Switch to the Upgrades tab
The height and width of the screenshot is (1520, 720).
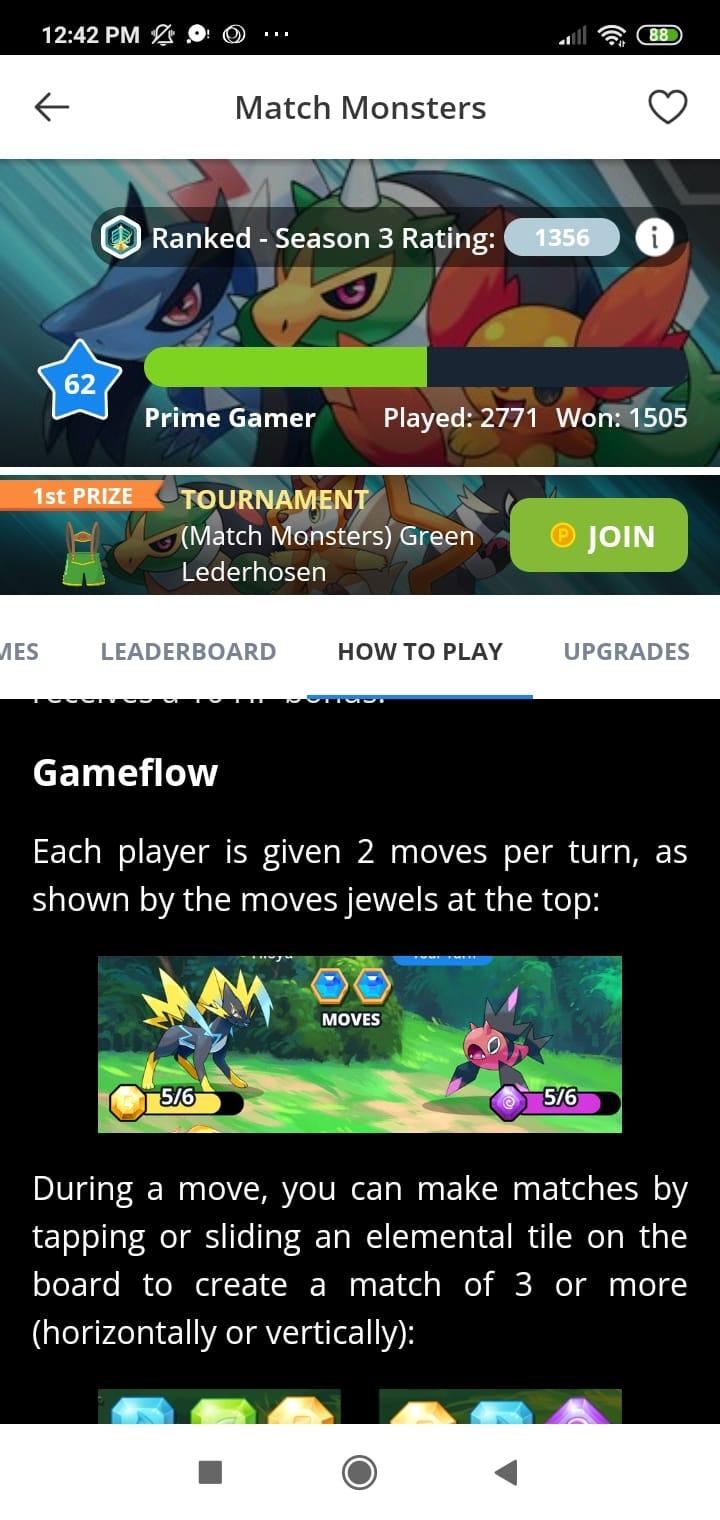(626, 652)
